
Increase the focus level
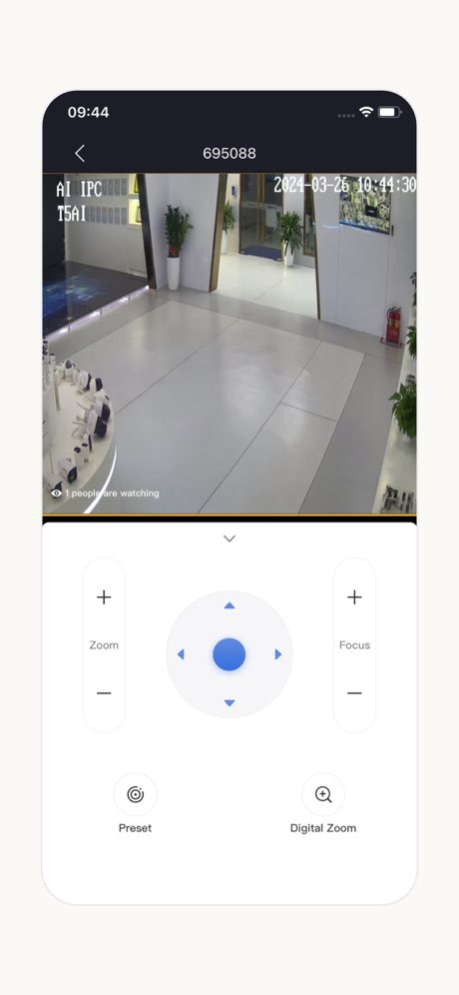click(354, 597)
